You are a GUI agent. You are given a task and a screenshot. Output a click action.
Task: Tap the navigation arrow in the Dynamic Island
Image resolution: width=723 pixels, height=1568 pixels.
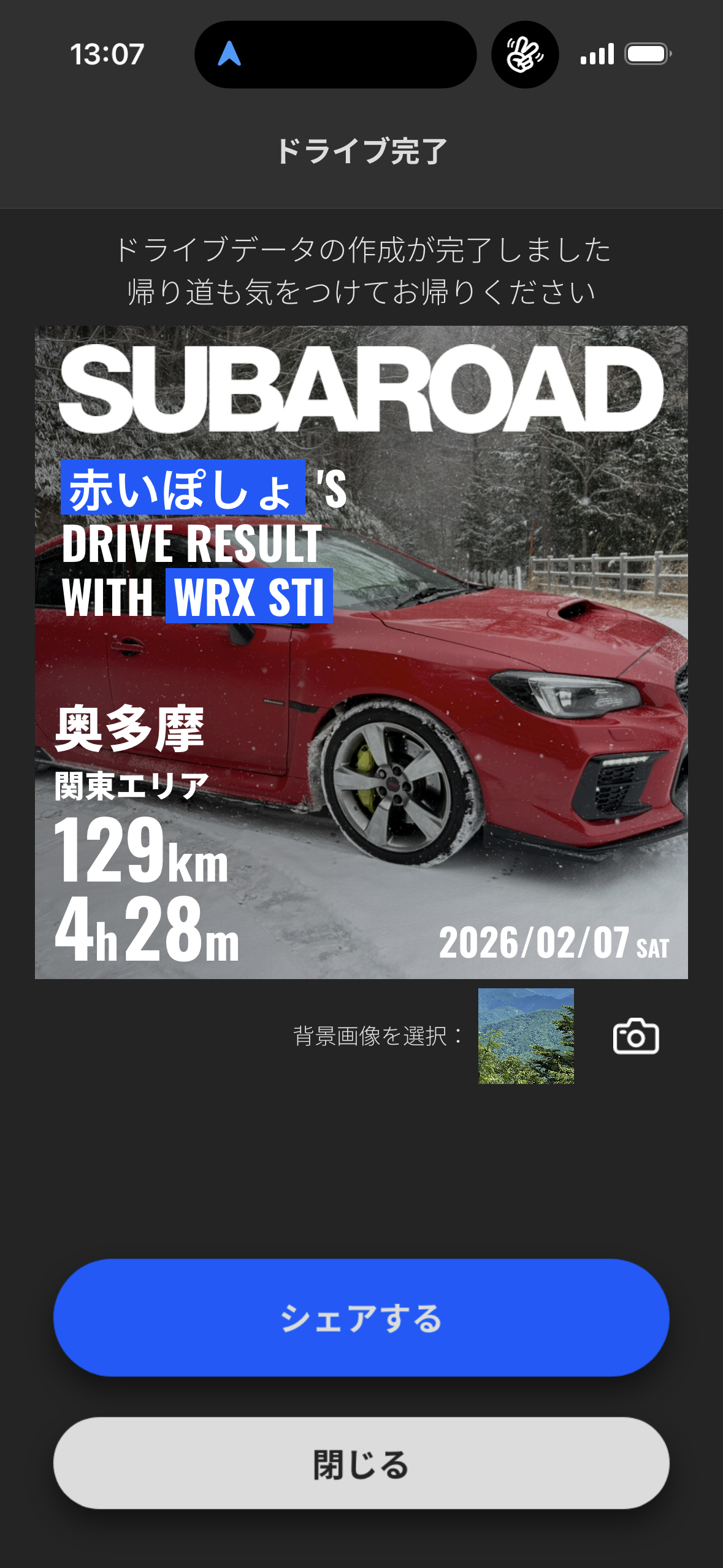[x=229, y=54]
